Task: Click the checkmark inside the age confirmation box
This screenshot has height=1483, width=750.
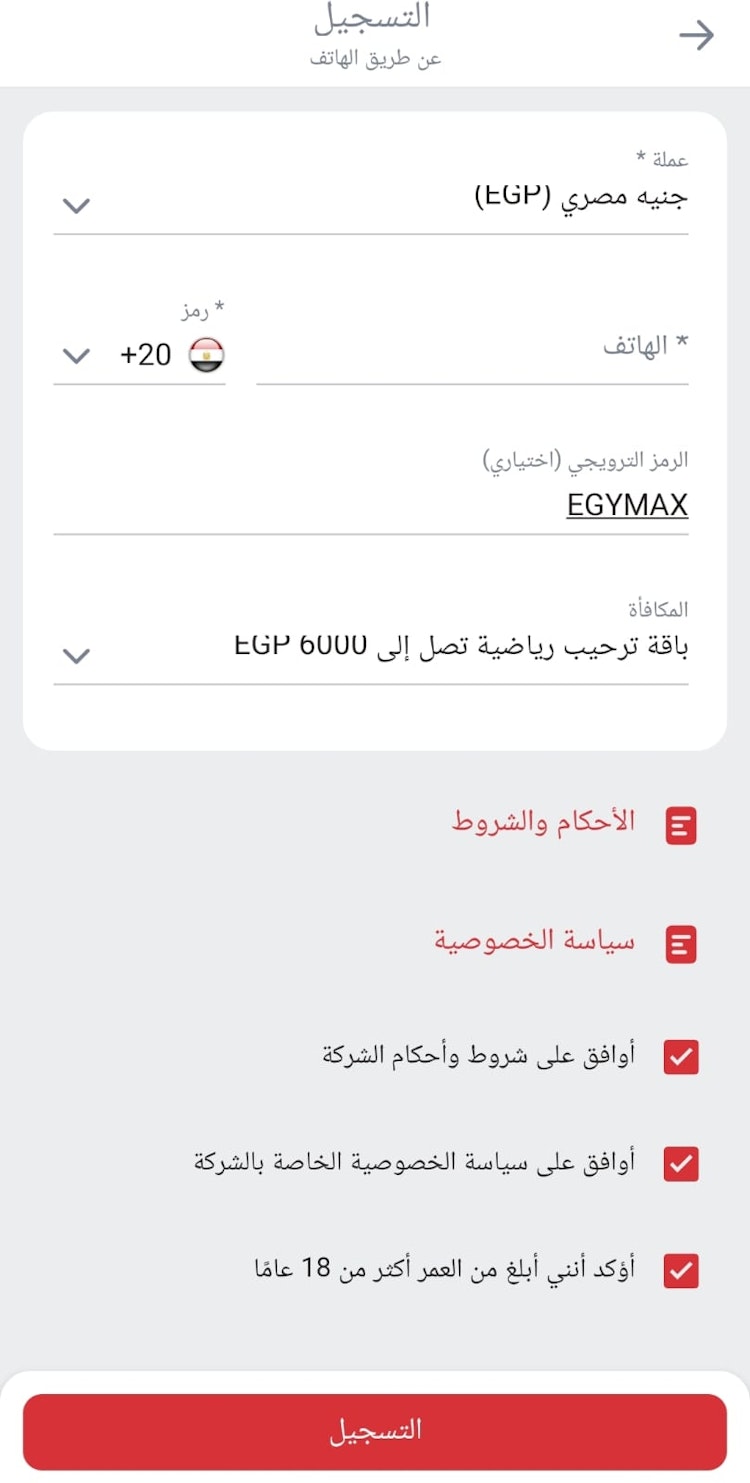Action: pyautogui.click(x=680, y=1272)
